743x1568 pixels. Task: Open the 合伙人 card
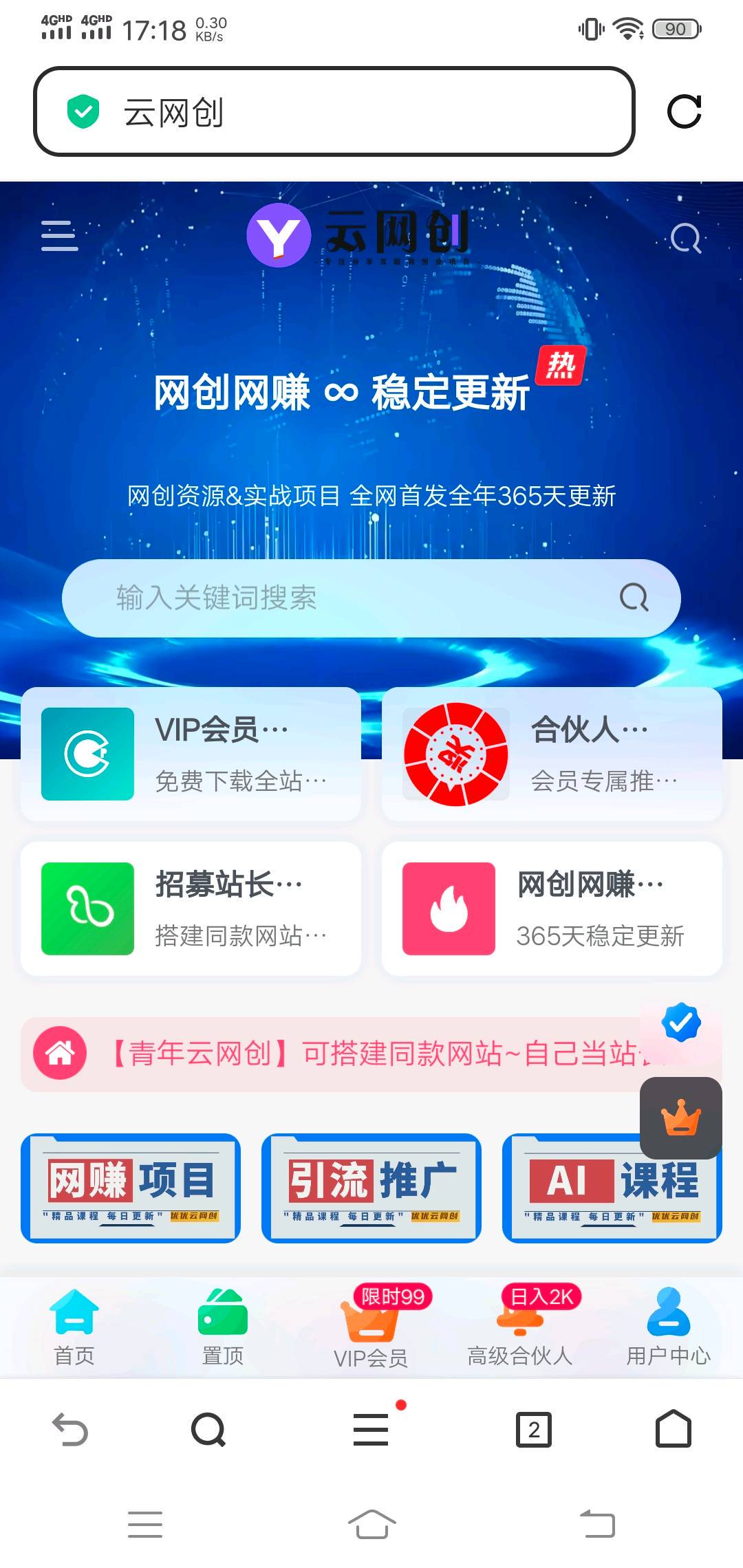552,754
